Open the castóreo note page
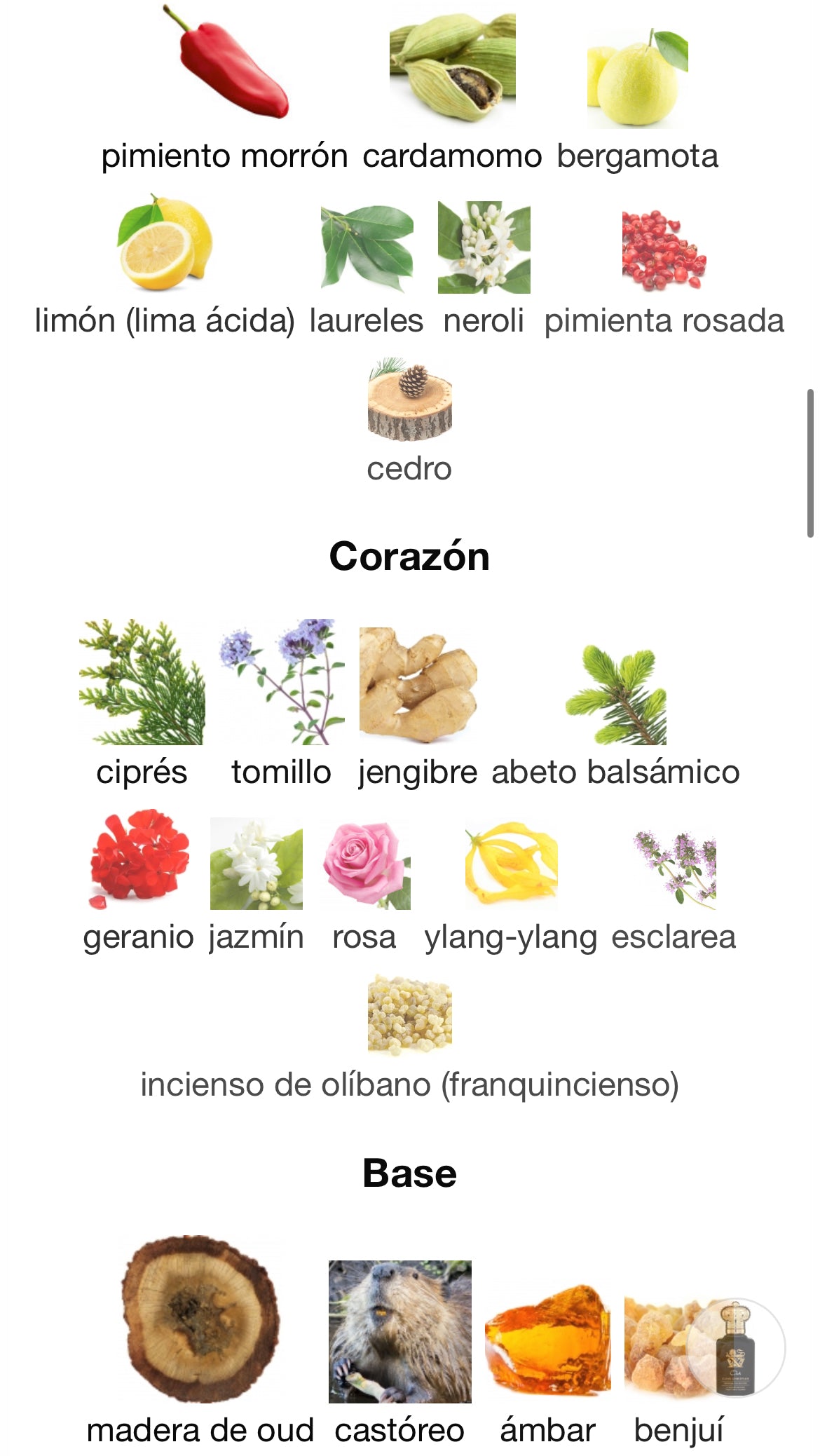The height and width of the screenshot is (1456, 820). 399,1331
